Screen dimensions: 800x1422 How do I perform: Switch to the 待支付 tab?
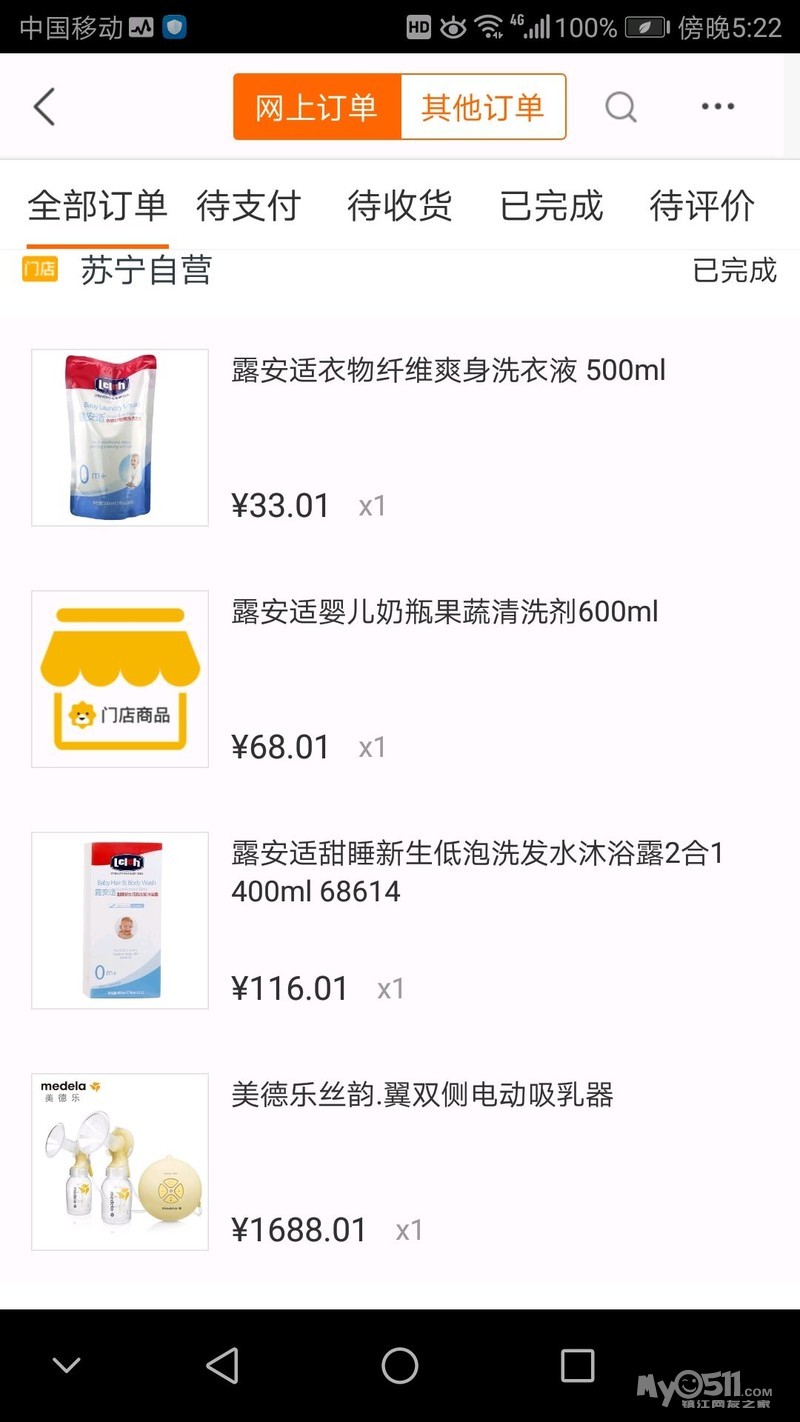click(249, 206)
